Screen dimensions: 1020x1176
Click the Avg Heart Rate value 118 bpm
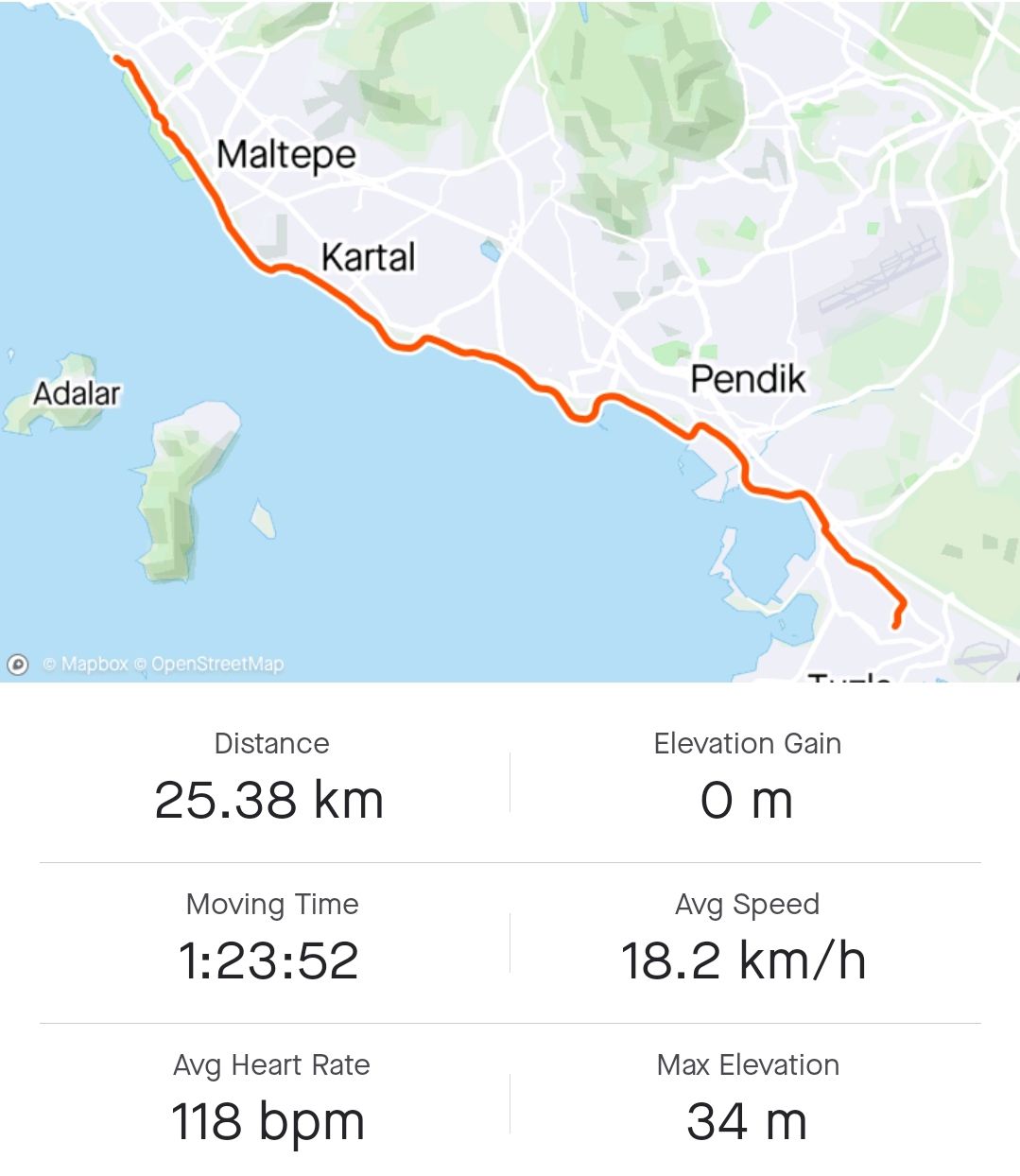point(269,1122)
